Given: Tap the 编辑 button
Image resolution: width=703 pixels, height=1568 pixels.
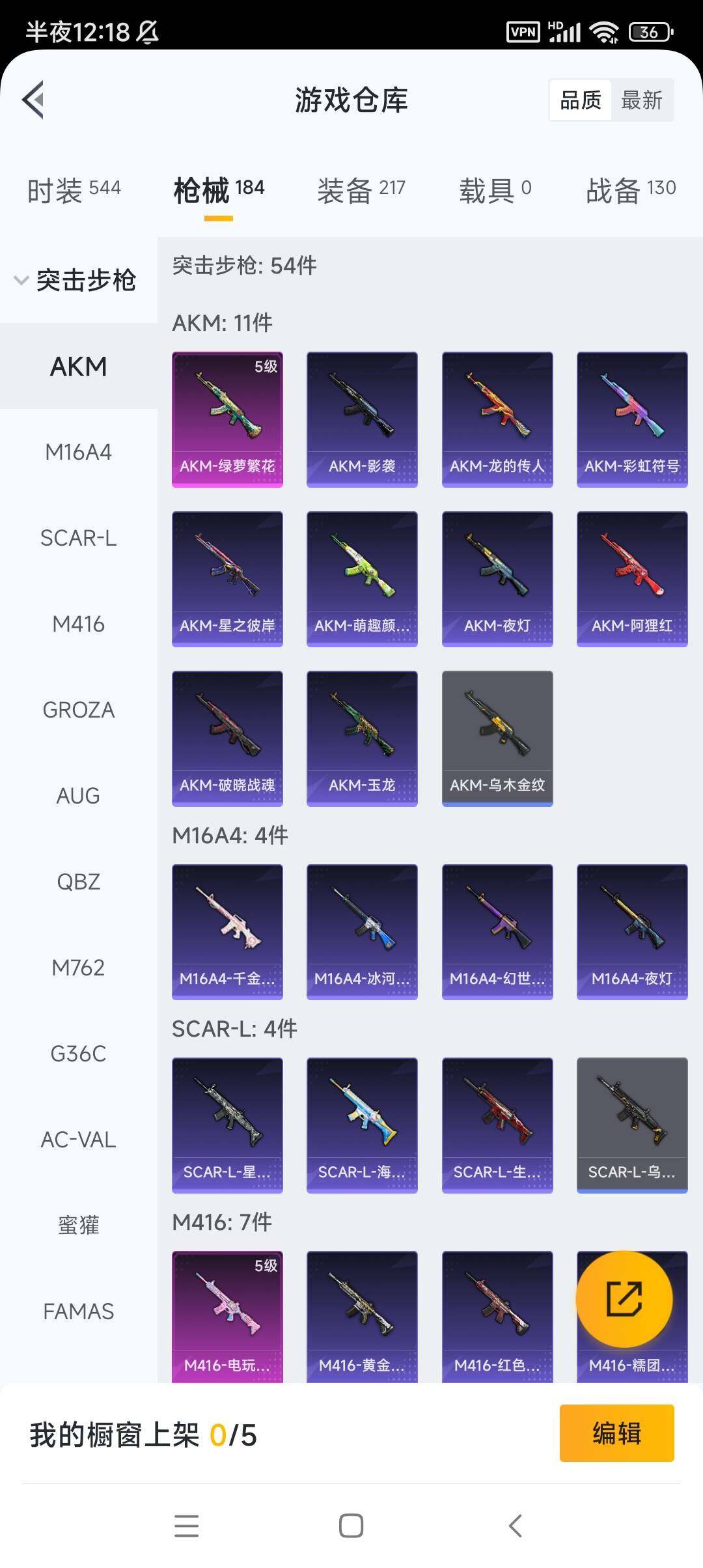Looking at the screenshot, I should (x=616, y=1433).
